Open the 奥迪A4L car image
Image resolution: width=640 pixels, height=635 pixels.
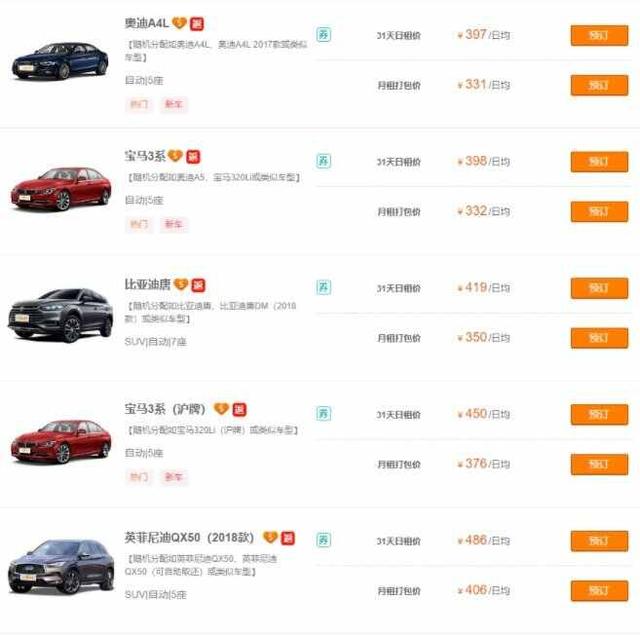click(60, 61)
